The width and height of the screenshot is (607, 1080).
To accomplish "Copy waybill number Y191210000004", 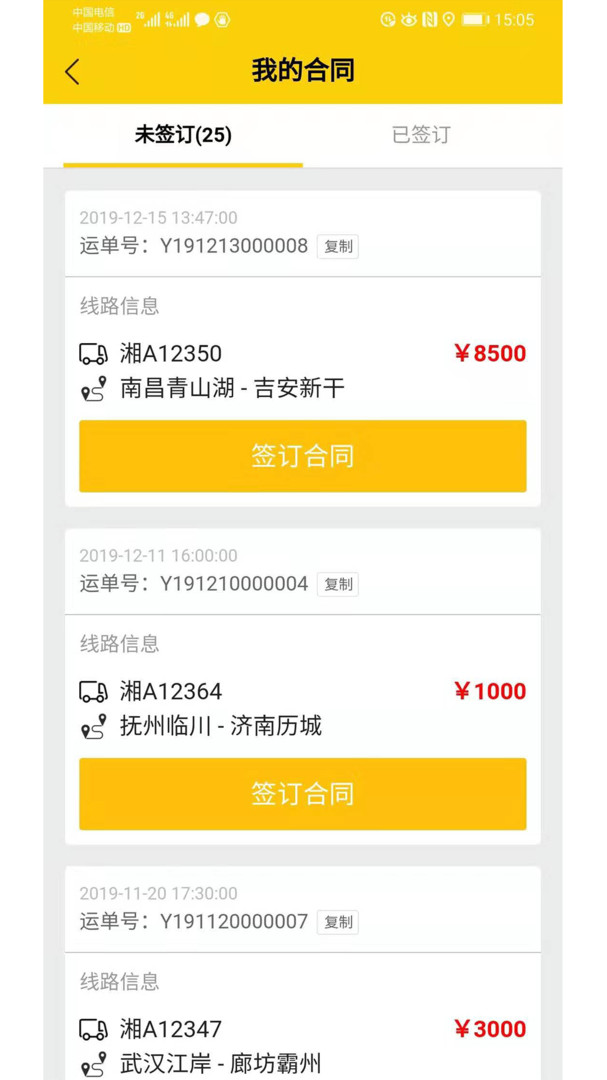I will click(x=338, y=585).
